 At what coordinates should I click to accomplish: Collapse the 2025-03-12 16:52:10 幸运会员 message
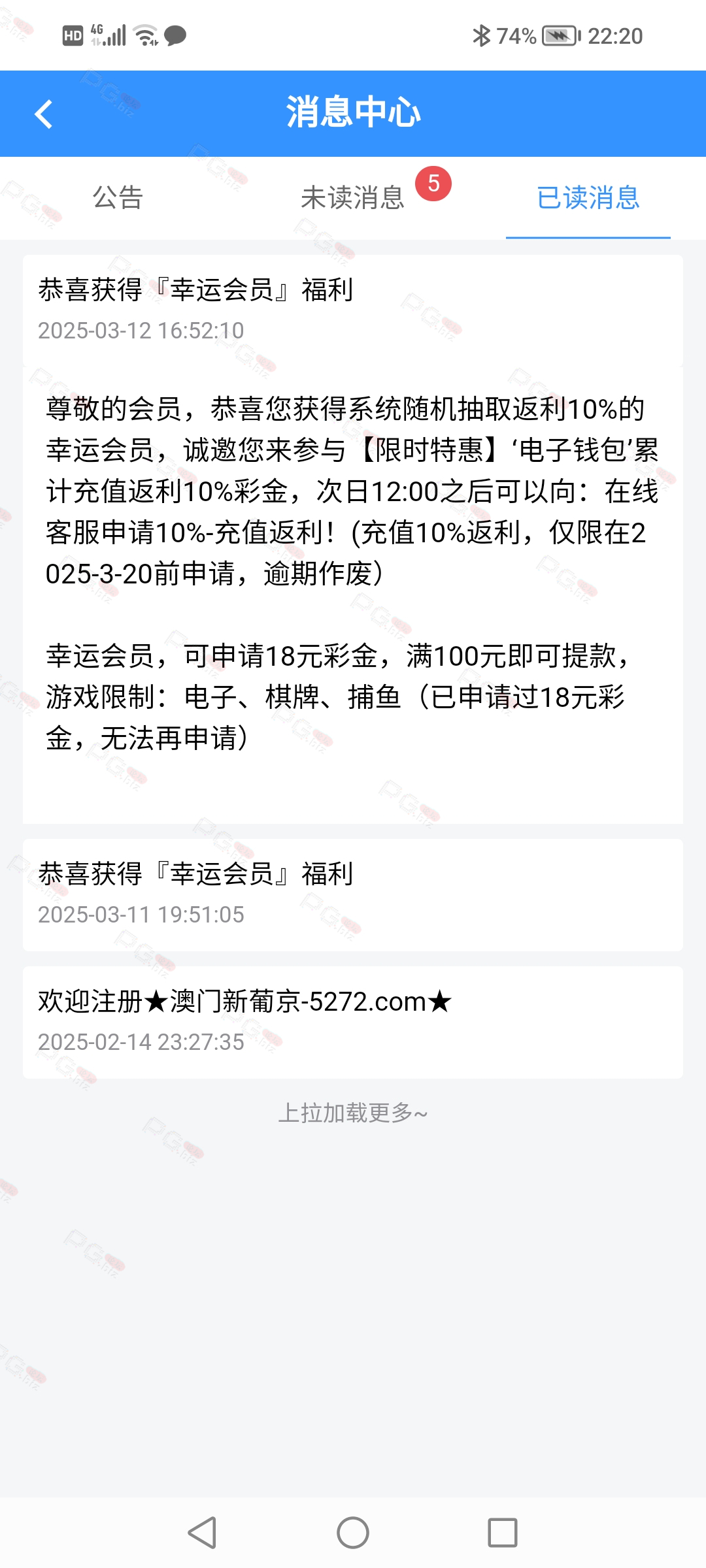click(353, 310)
